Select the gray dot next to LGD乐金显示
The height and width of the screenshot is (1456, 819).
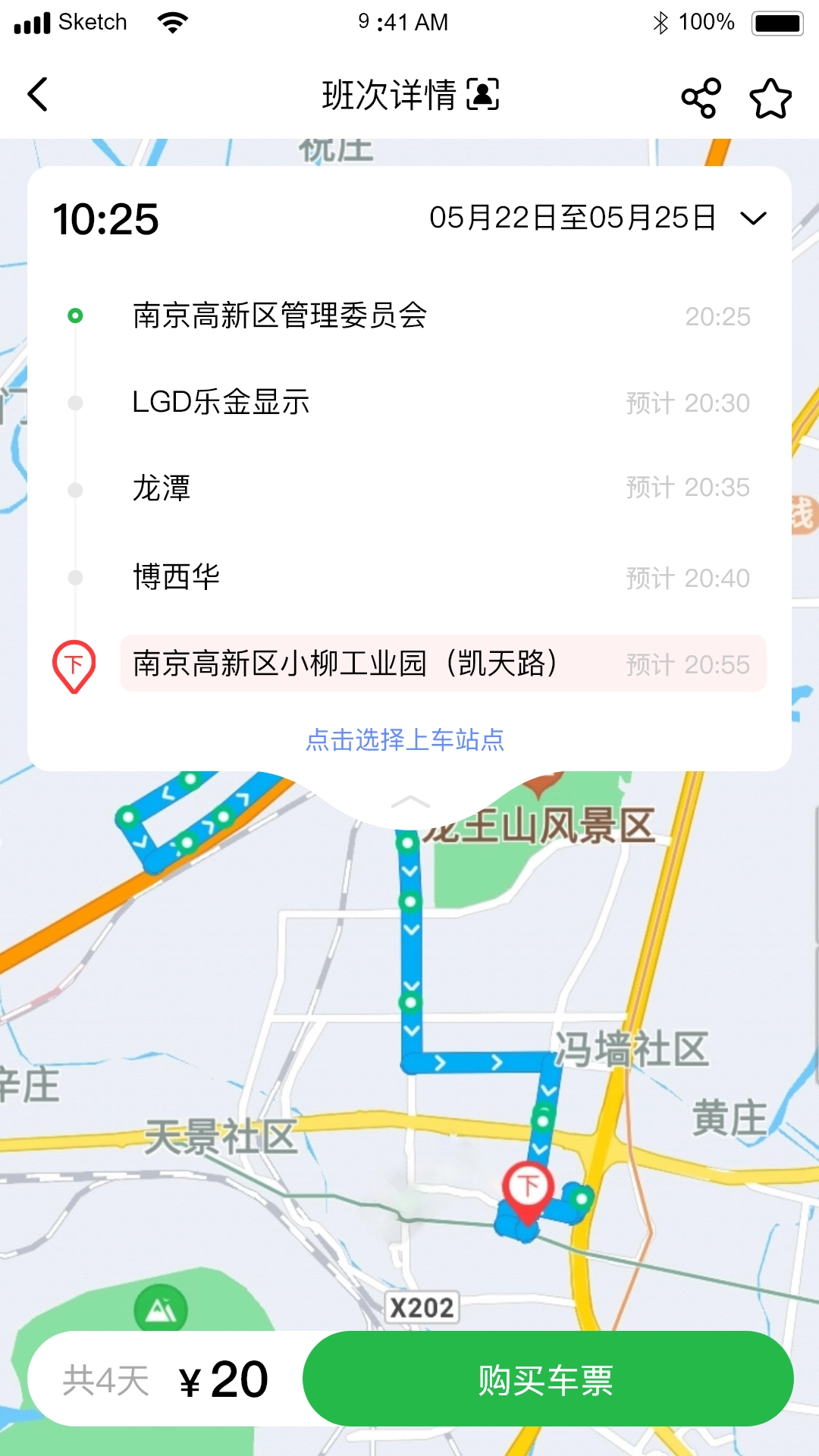(x=74, y=403)
